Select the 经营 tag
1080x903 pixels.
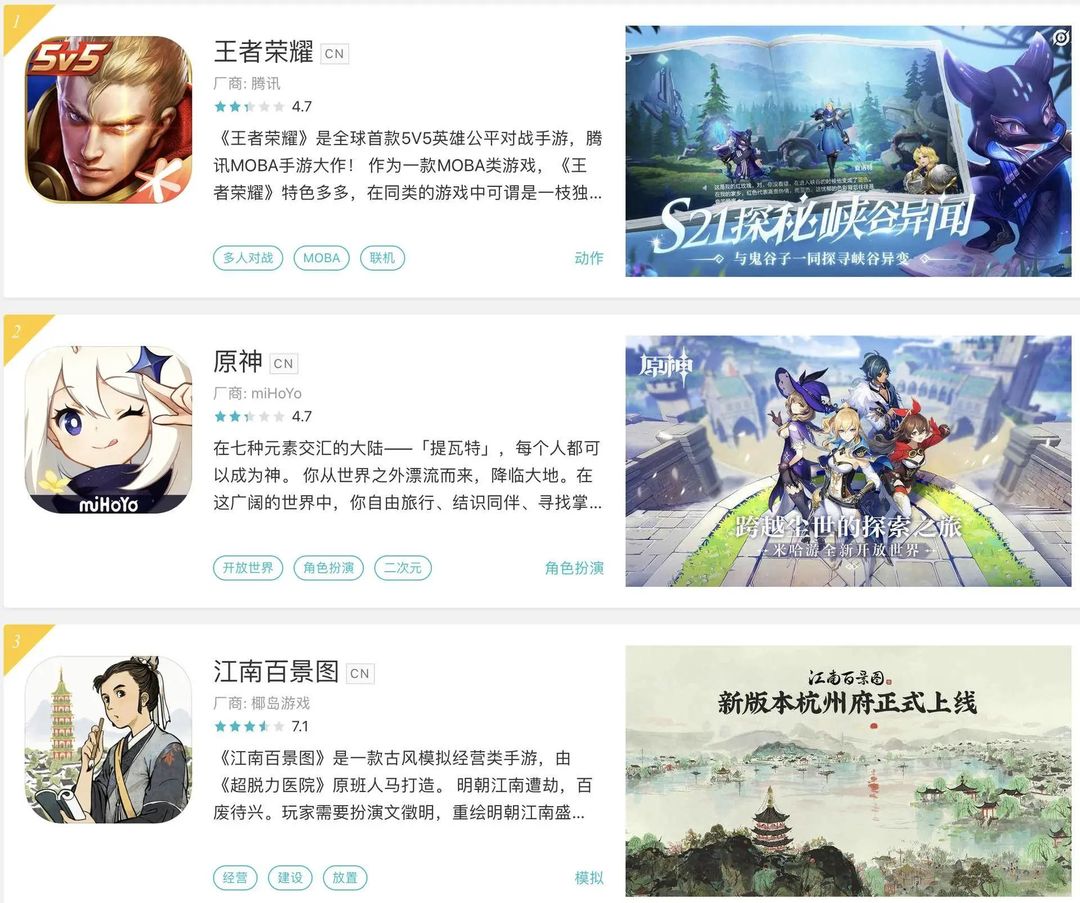[235, 878]
